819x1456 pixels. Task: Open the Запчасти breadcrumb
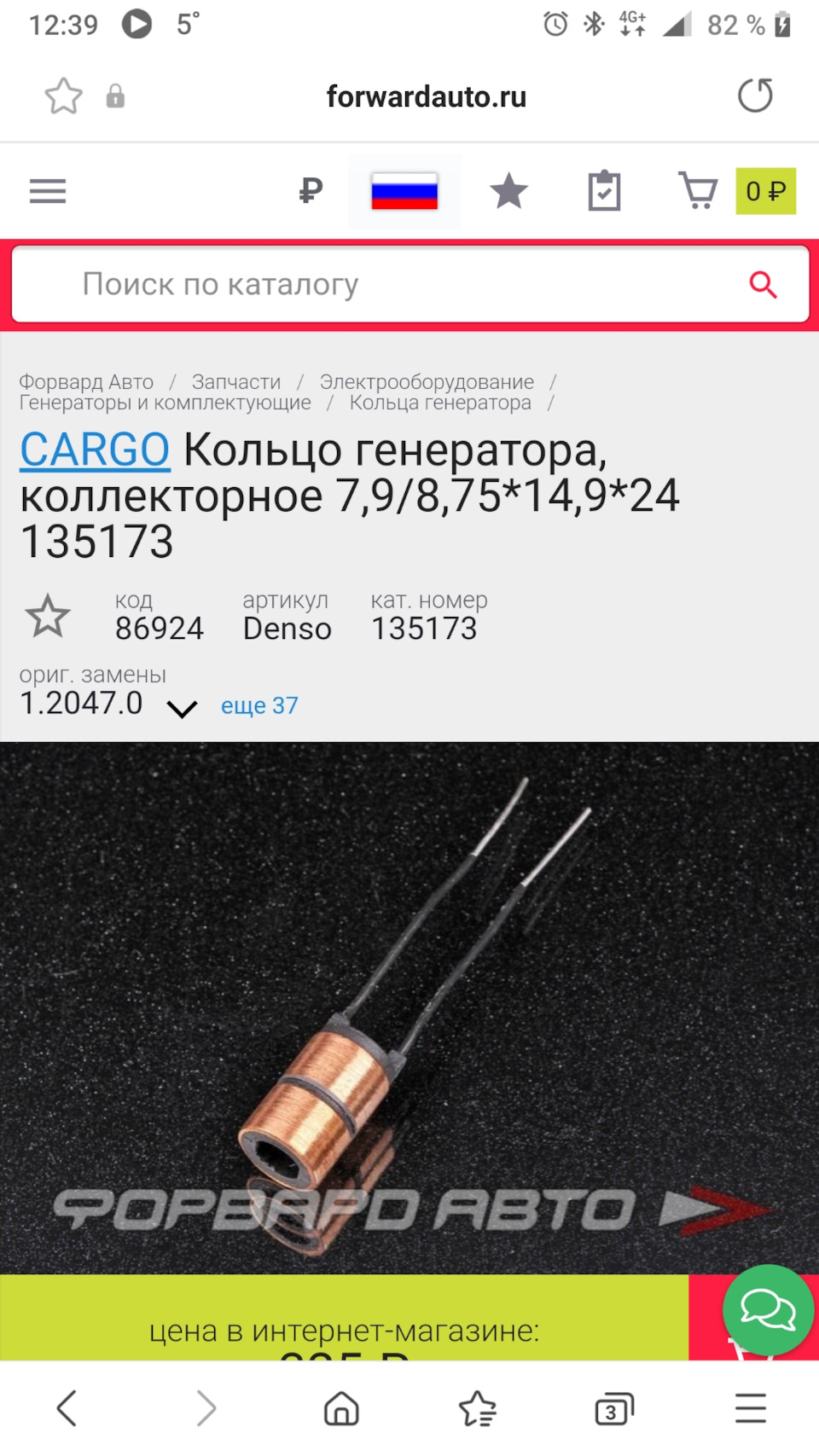[236, 382]
